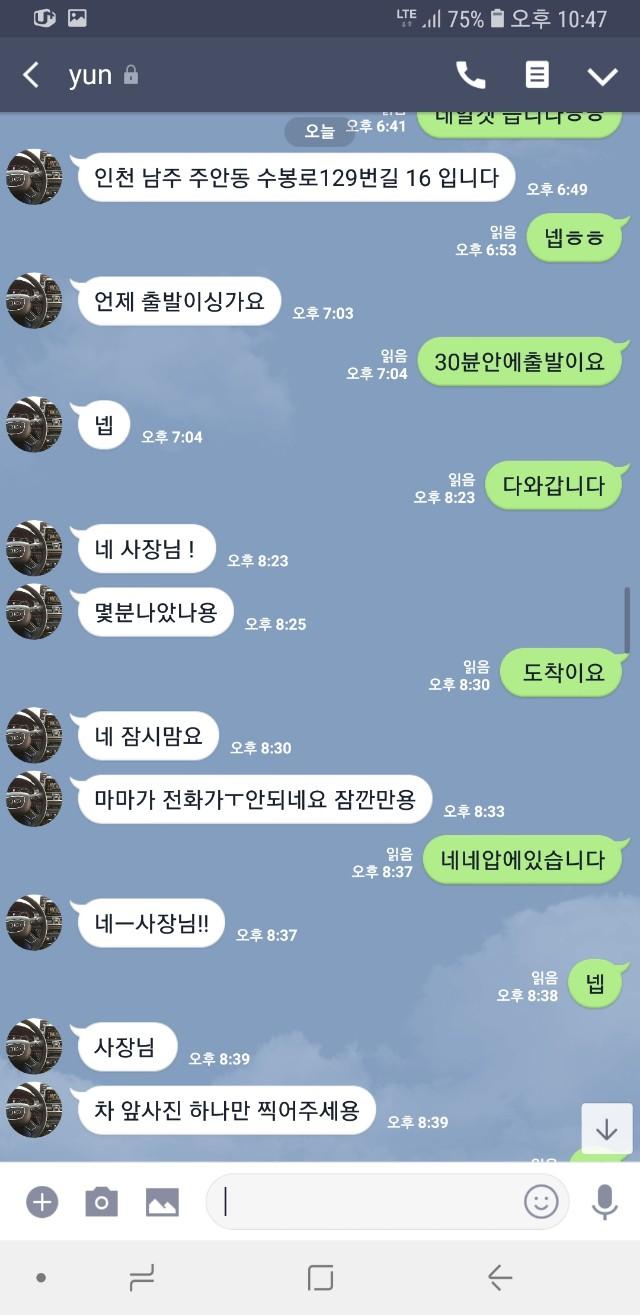
Task: Tap the system home button
Action: 320,1277
